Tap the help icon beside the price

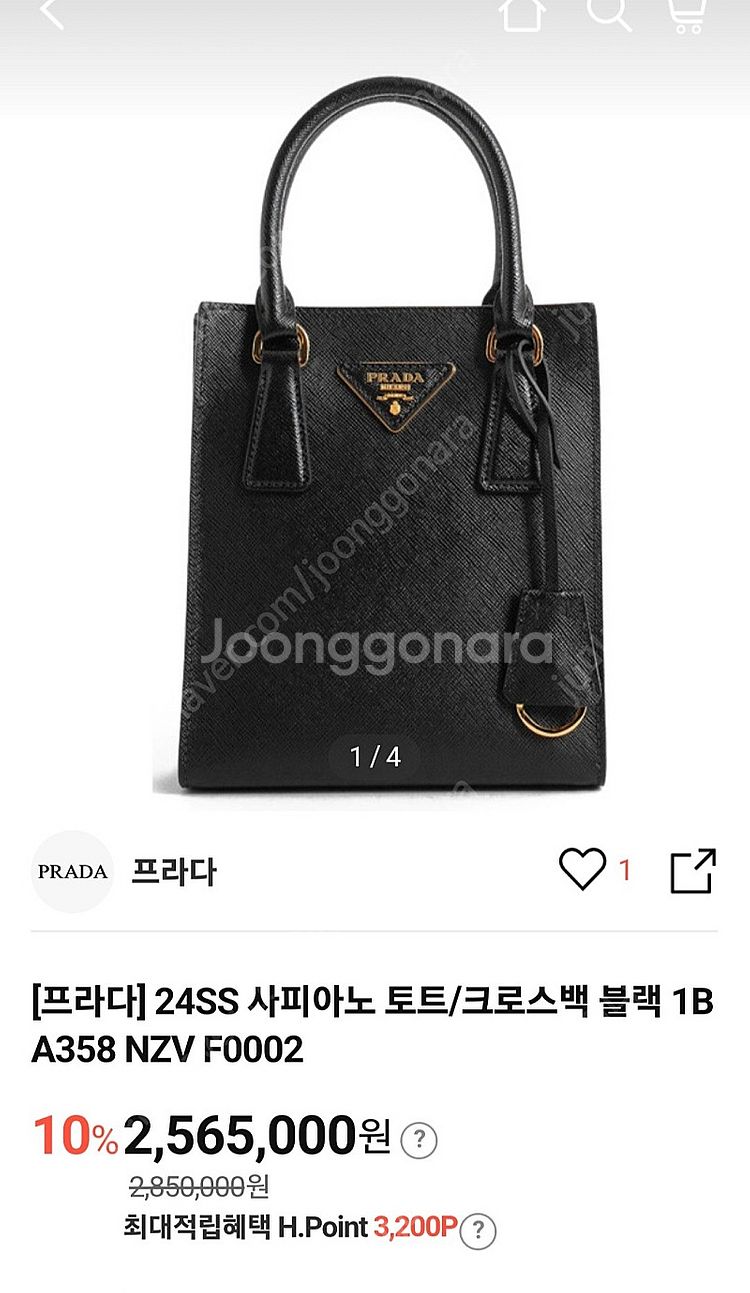click(419, 1139)
